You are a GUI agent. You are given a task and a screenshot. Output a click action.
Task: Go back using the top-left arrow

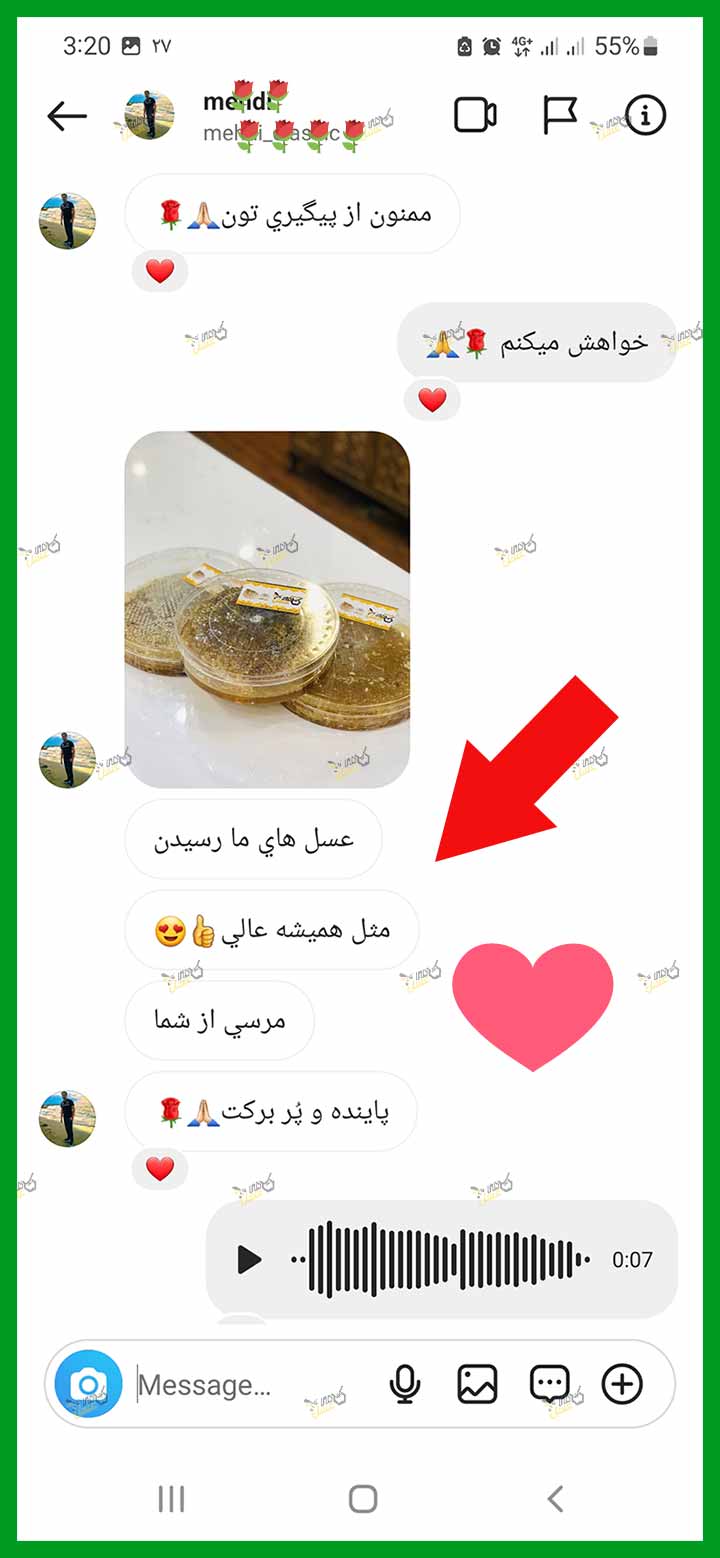[x=67, y=116]
